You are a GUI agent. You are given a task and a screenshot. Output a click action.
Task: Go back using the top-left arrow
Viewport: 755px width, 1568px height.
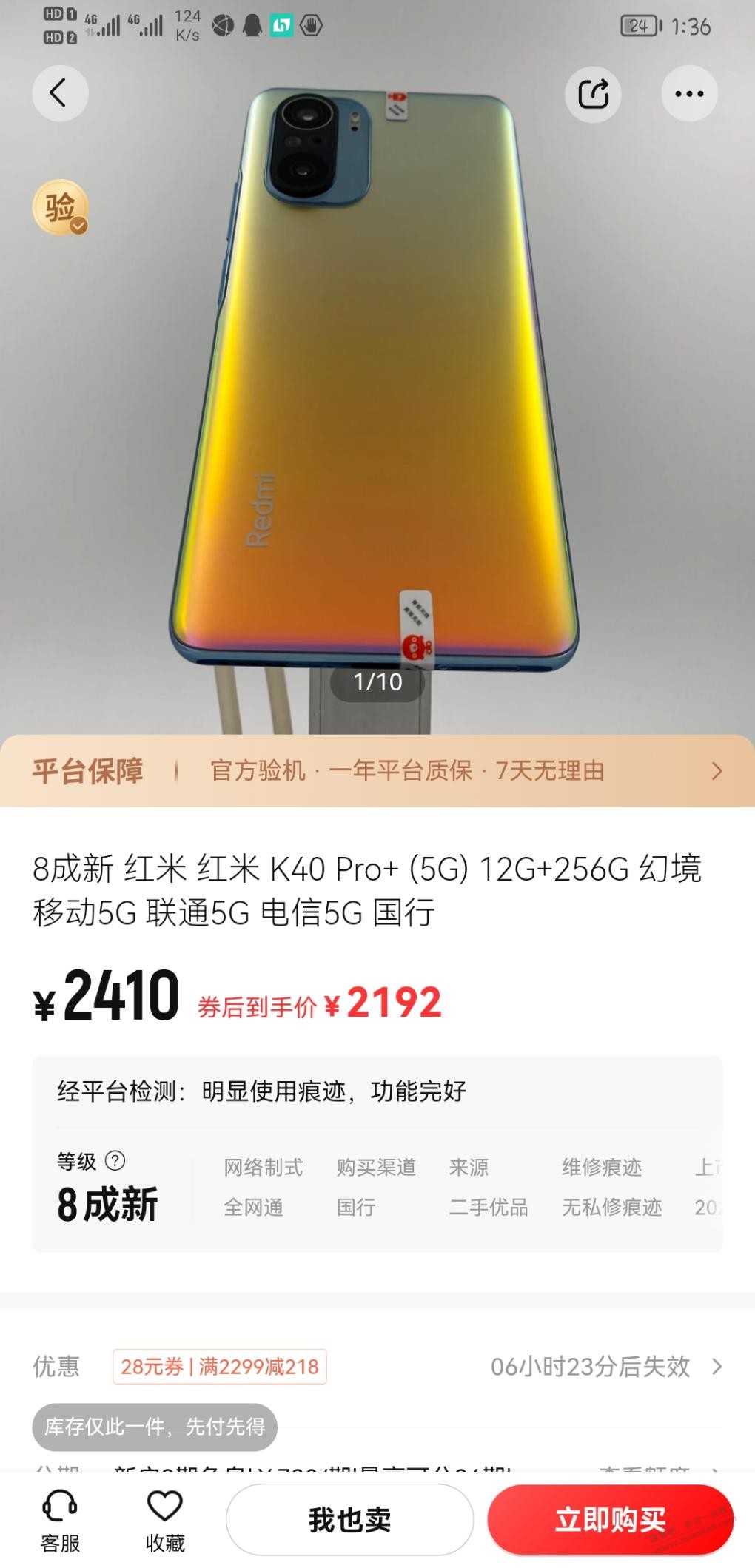59,93
